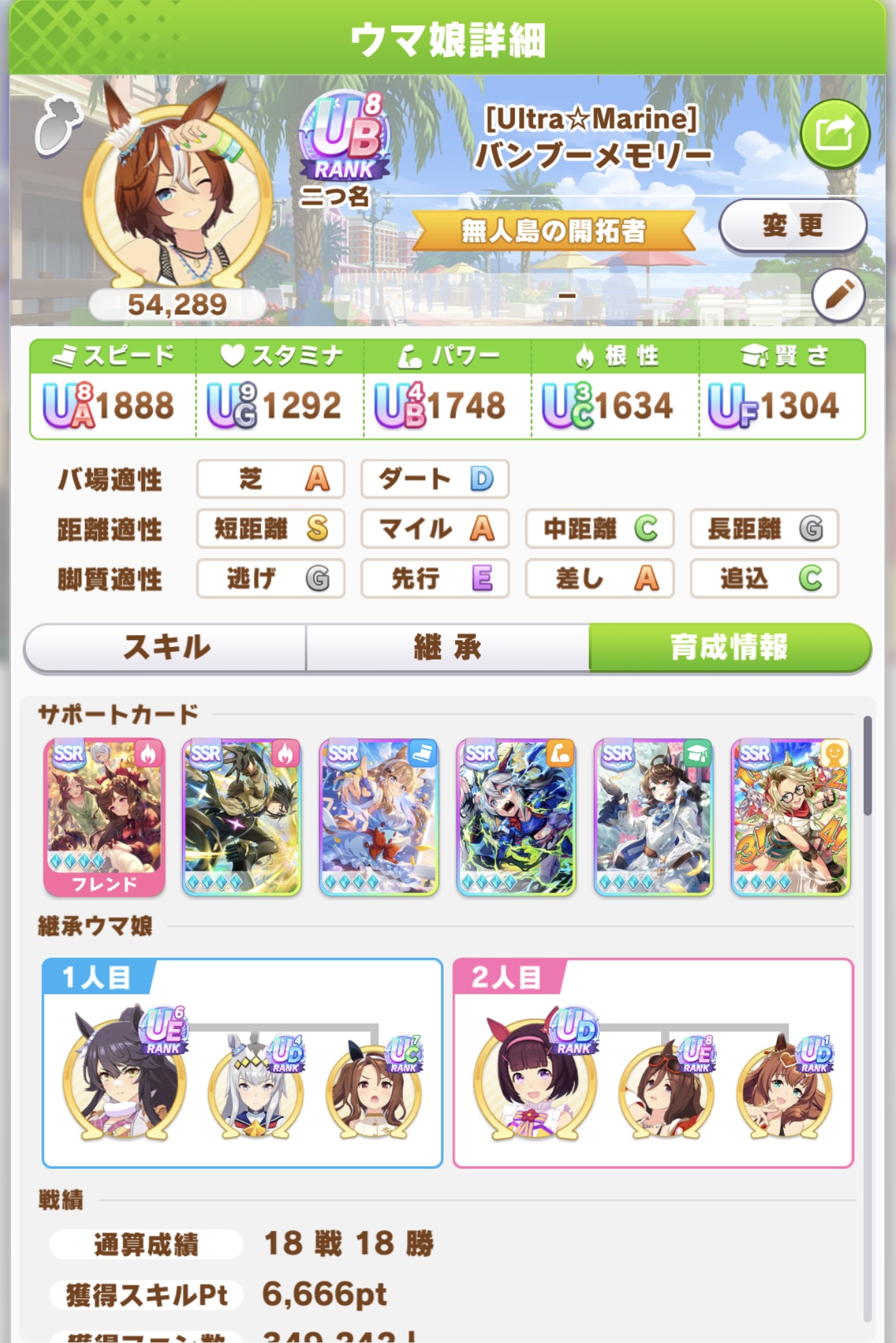Switch to the スキル tab
The image size is (896, 1343).
point(166,648)
